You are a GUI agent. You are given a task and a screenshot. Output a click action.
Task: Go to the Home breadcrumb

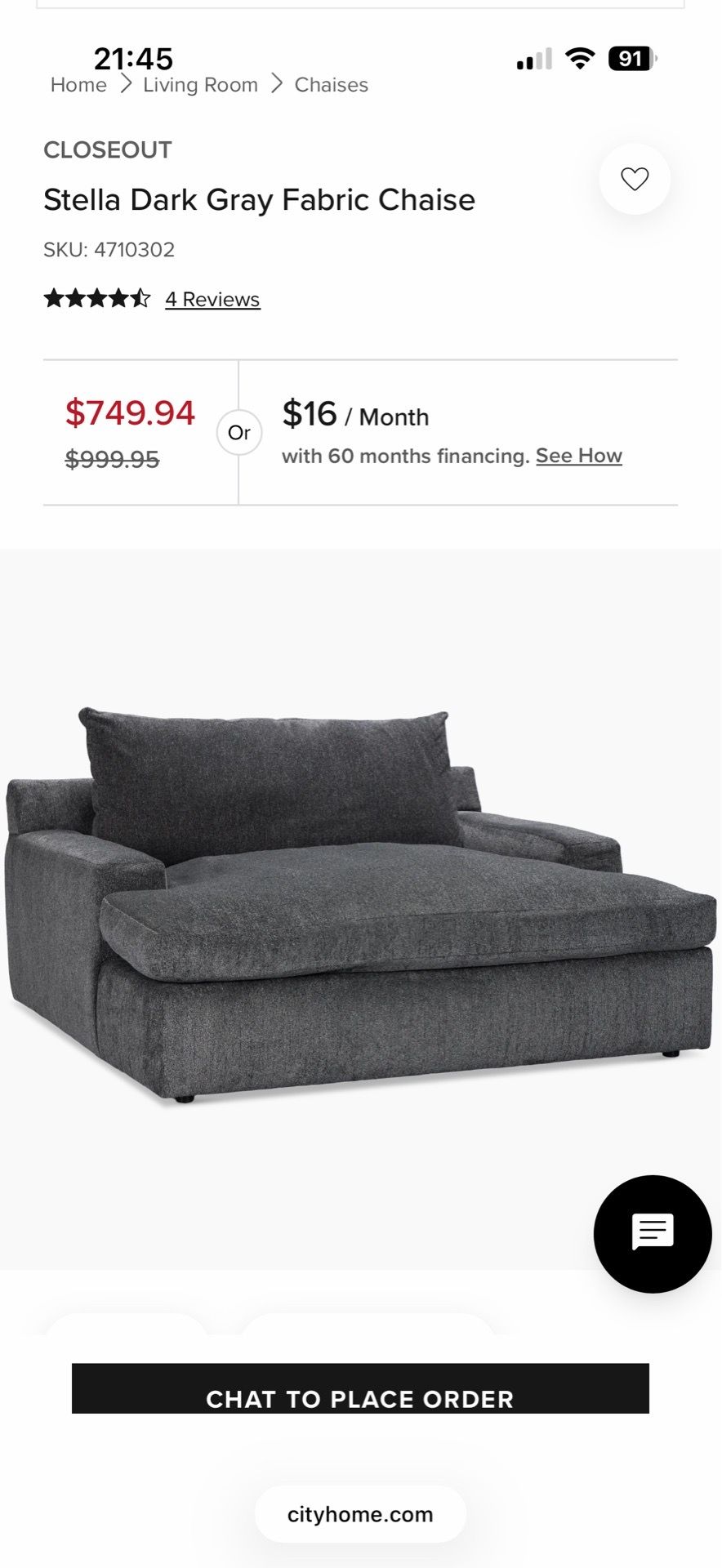(78, 85)
